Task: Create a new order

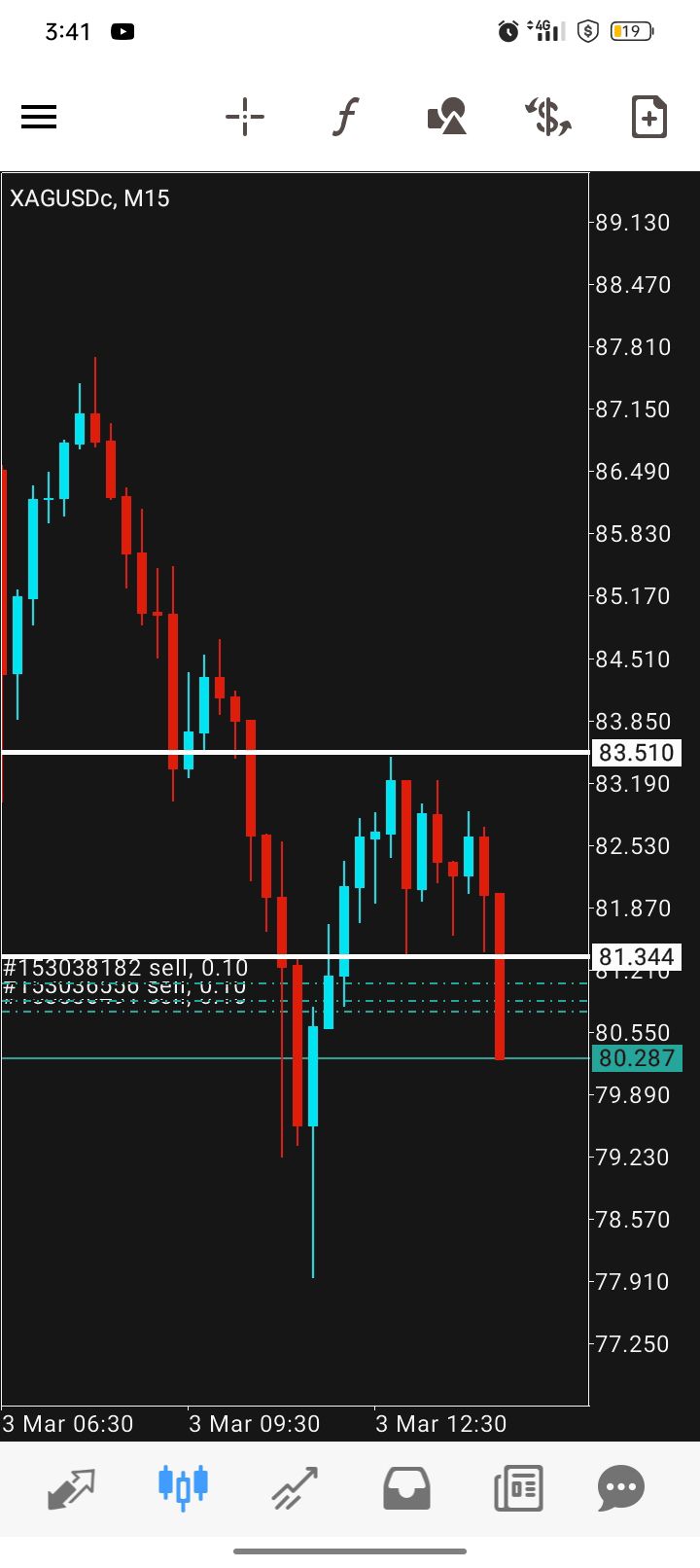Action: point(648,118)
